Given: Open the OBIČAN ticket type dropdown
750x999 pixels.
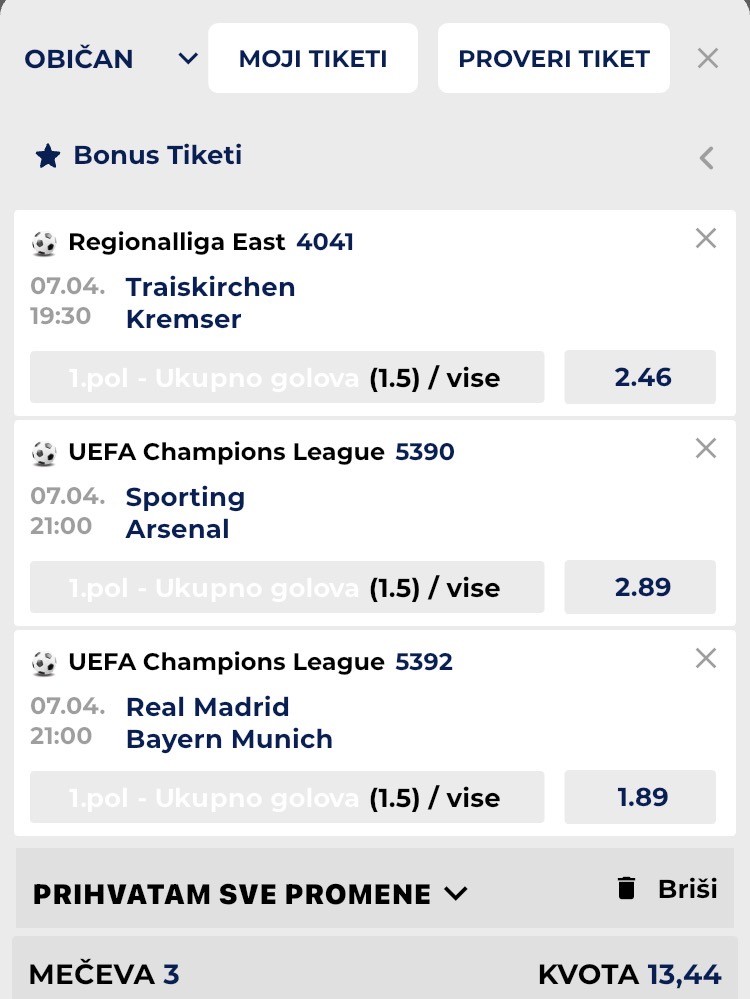Looking at the screenshot, I should coord(110,59).
